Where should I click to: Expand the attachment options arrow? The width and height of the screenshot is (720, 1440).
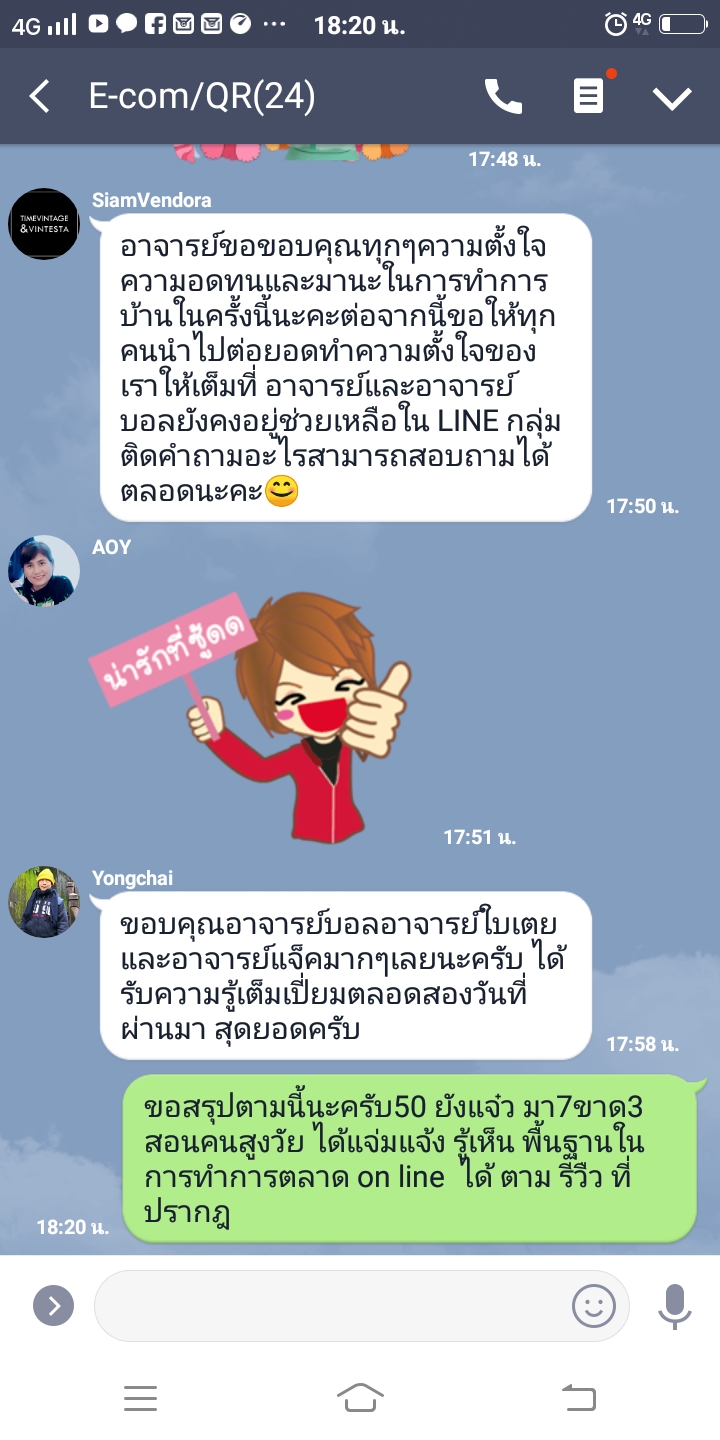pos(54,1305)
